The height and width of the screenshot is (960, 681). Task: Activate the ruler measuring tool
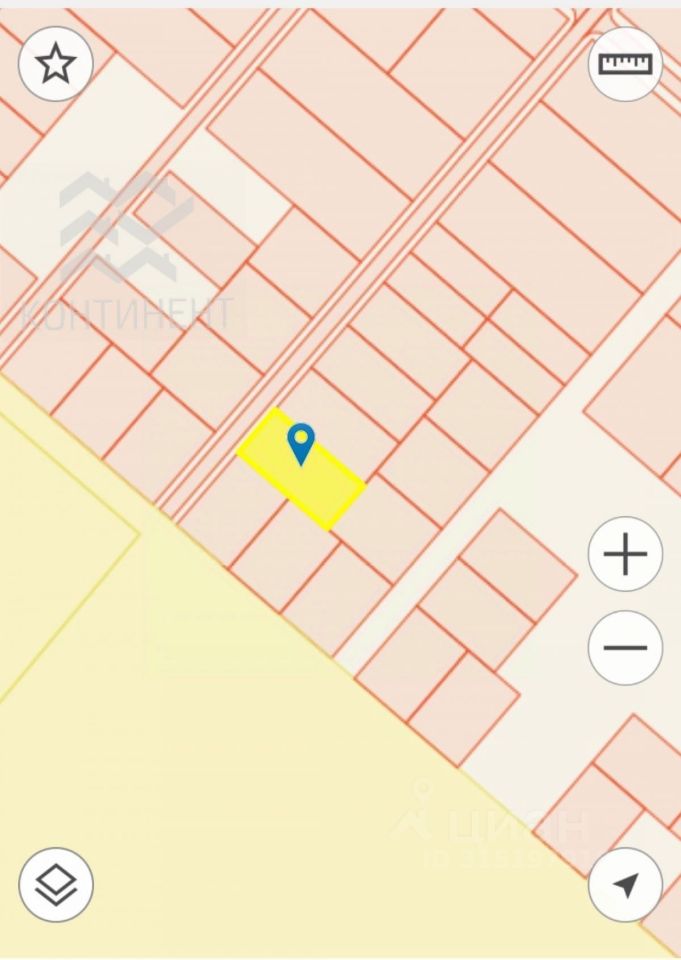pyautogui.click(x=625, y=64)
